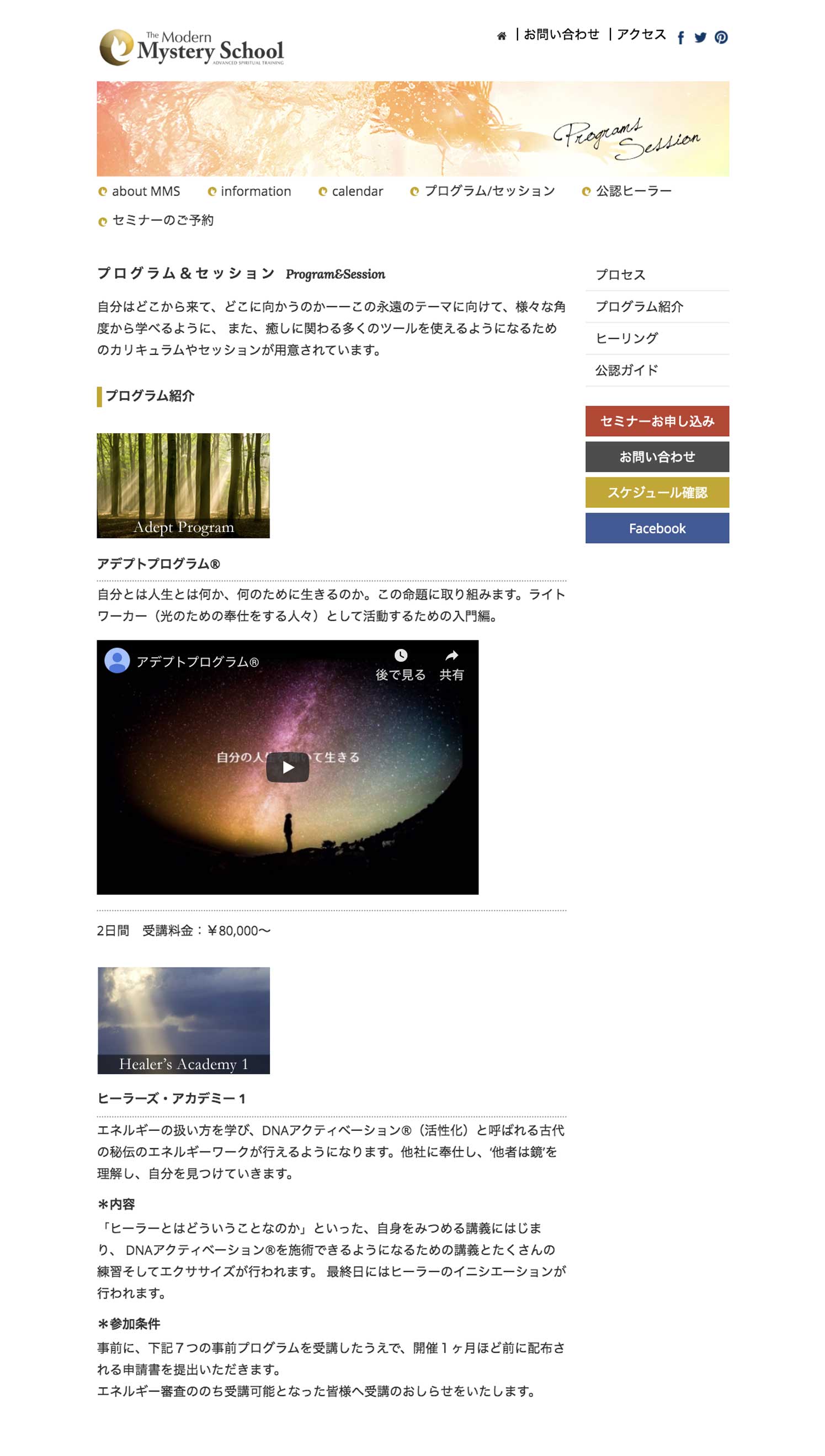The image size is (825, 1456).
Task: Open the Pinterest icon
Action: click(721, 38)
